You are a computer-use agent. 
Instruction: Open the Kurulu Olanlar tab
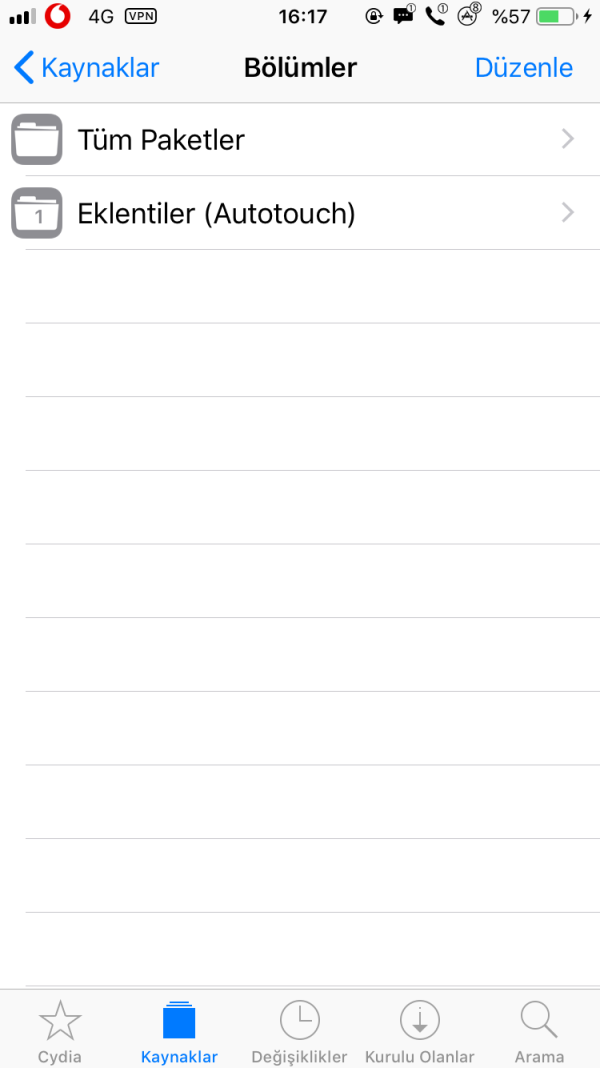tap(419, 1031)
